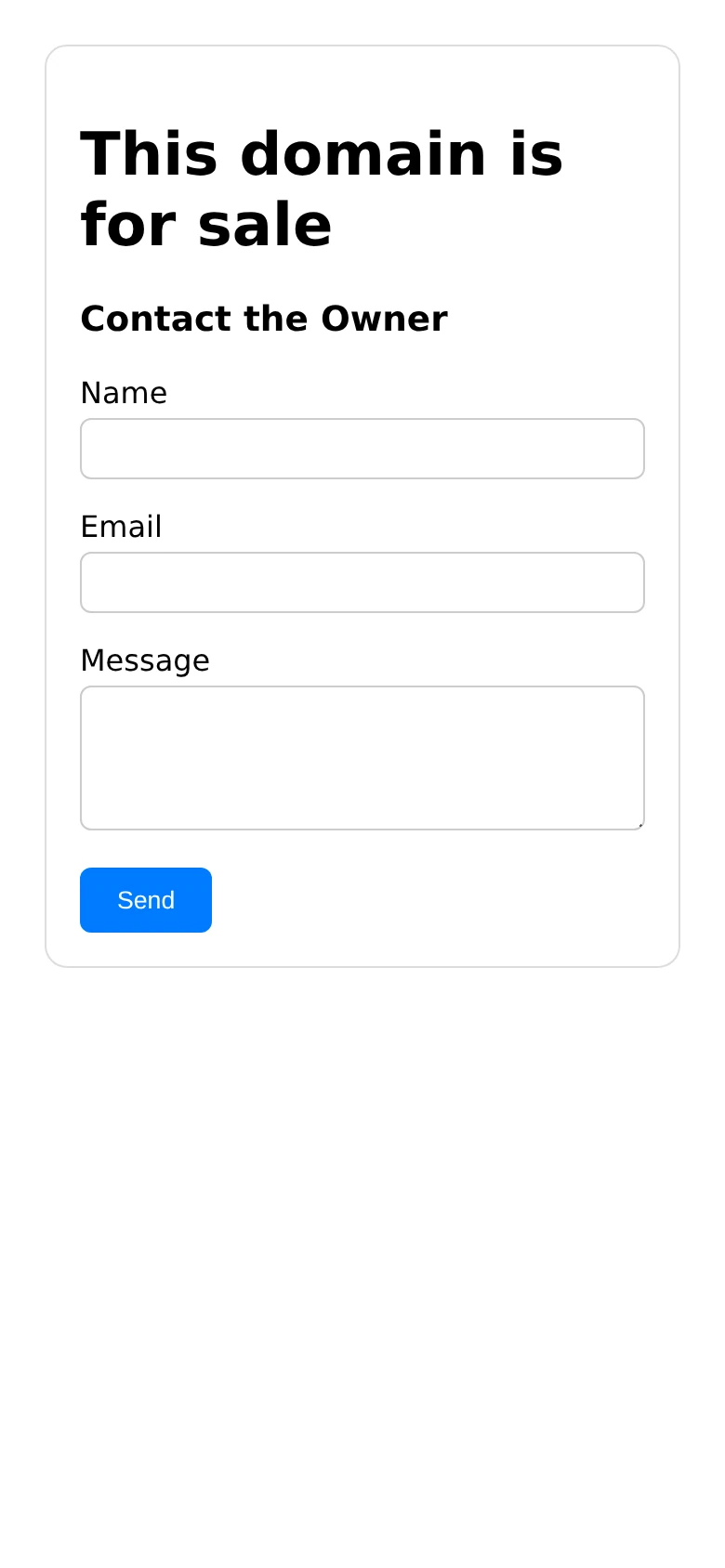Focus the Email text field

(362, 582)
